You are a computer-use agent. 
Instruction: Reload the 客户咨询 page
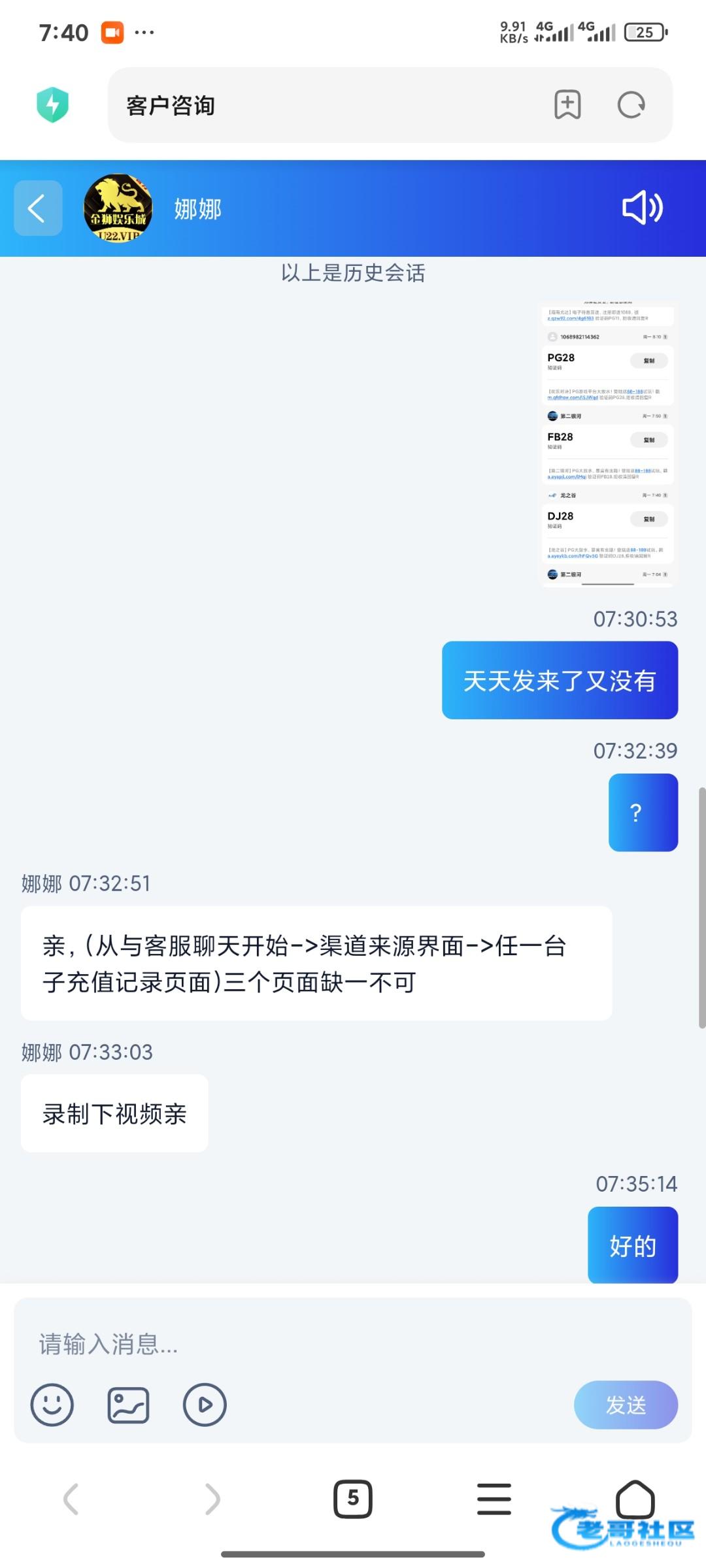click(x=631, y=105)
